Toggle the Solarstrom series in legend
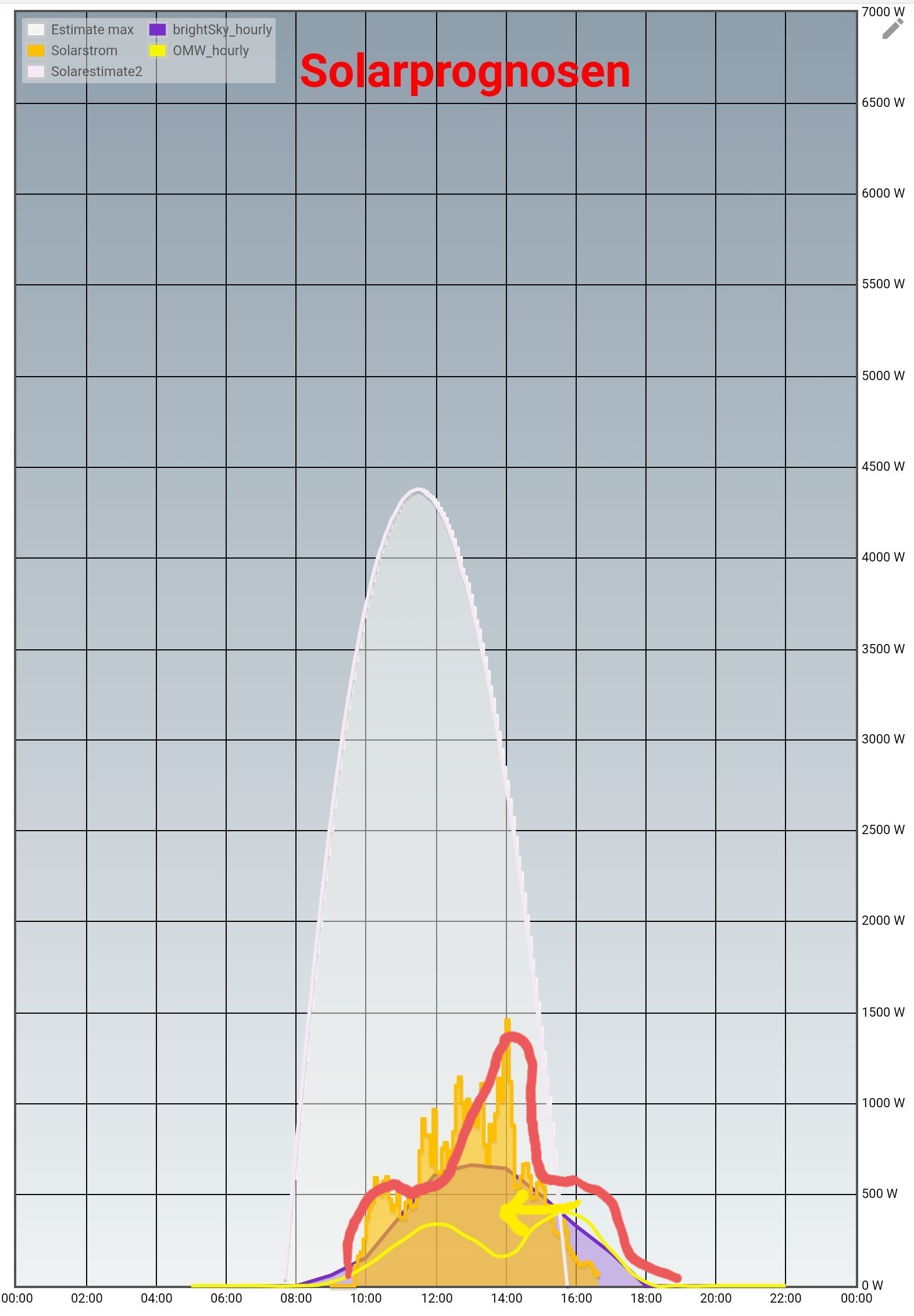Screen dimensions: 914x1316 [72, 51]
